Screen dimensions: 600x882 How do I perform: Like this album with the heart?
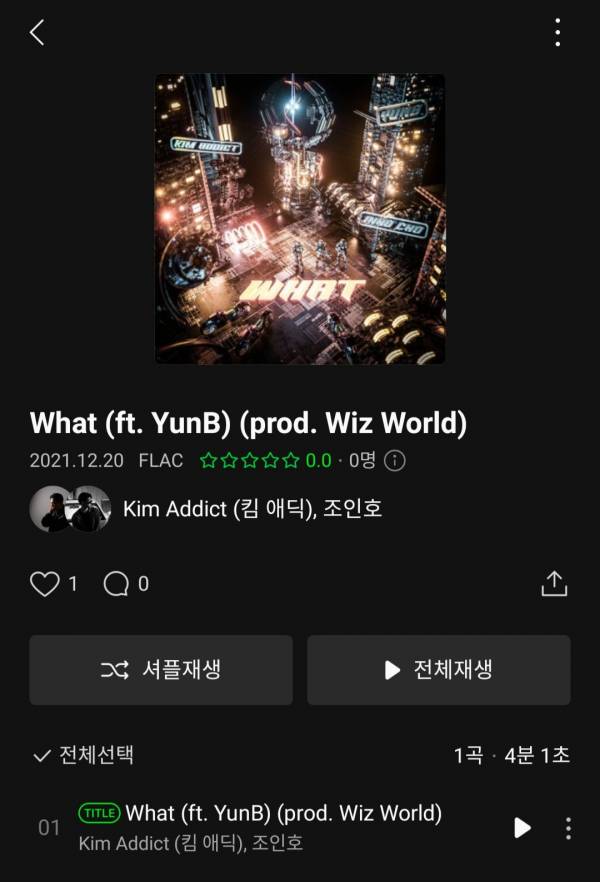pos(45,583)
